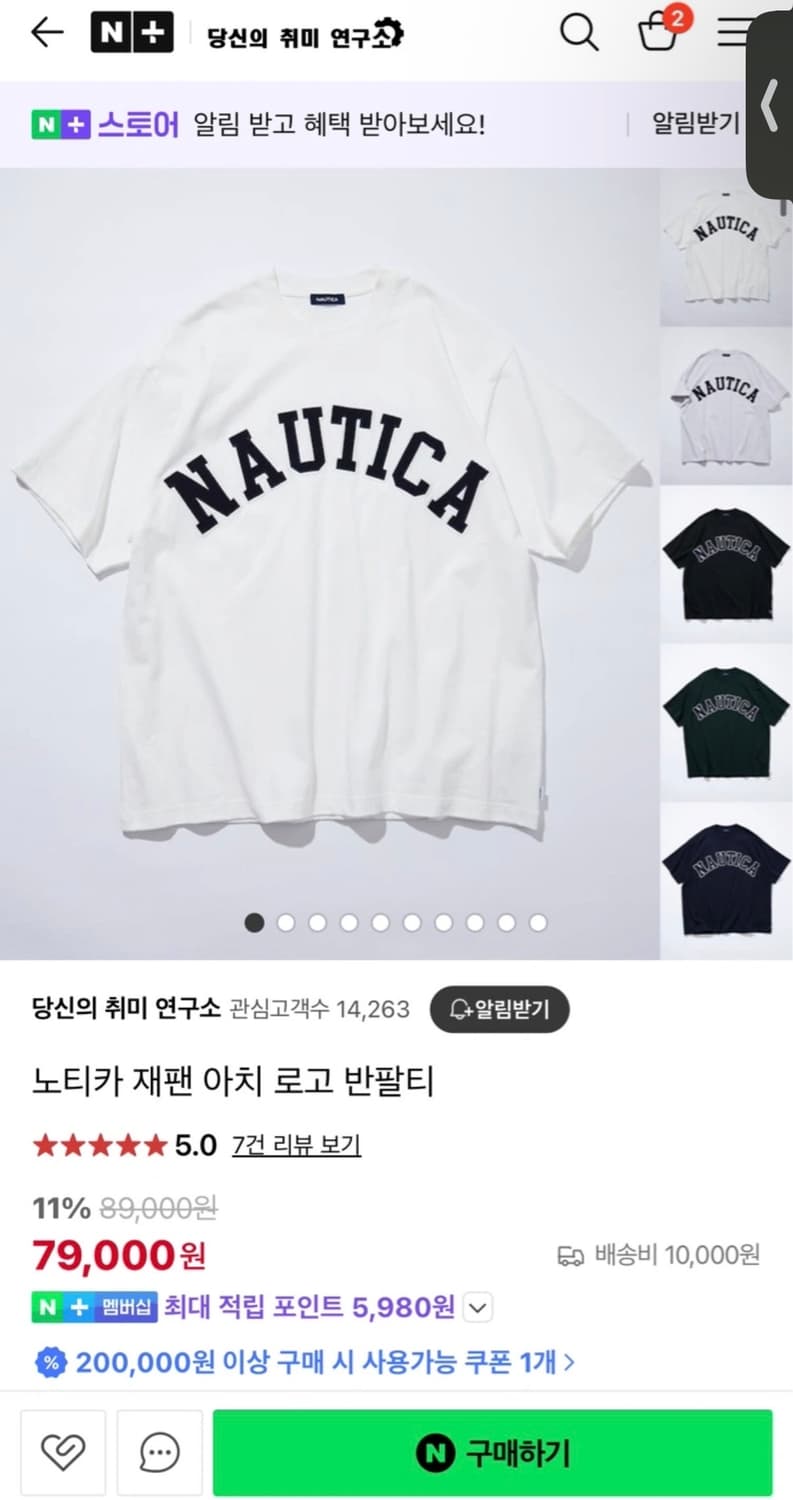Viewport: 793px width, 1500px height.
Task: Expand the 최대 적립 포인트 details
Action: coord(477,1307)
